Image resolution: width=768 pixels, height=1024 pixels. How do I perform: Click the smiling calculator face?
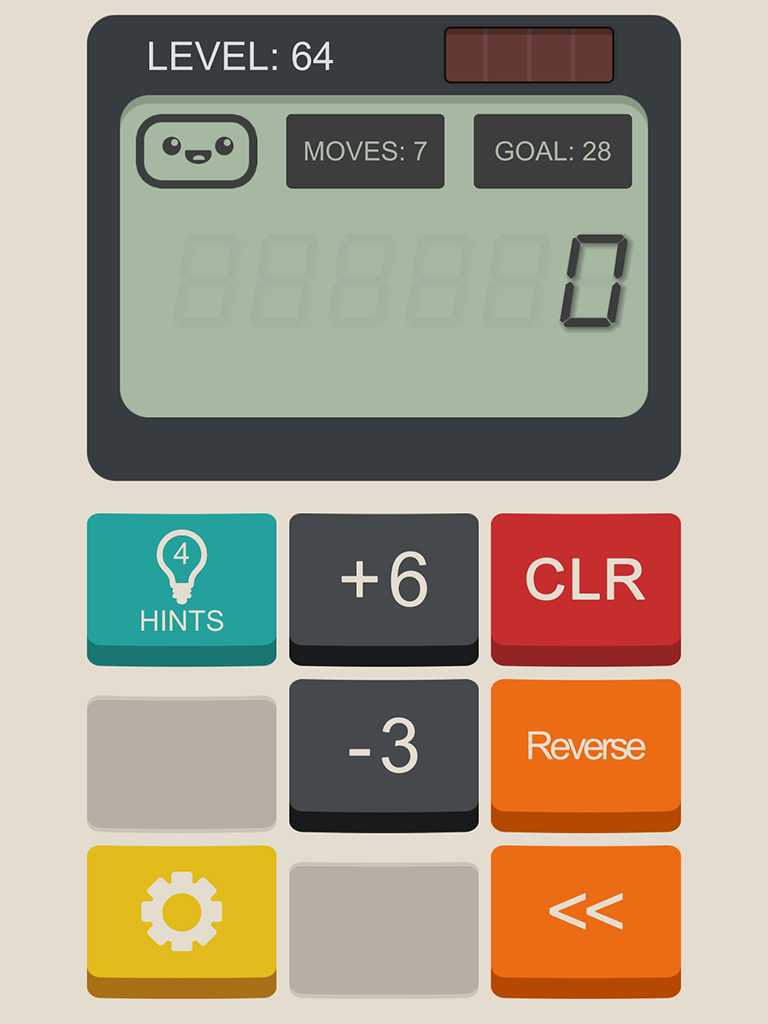196,152
